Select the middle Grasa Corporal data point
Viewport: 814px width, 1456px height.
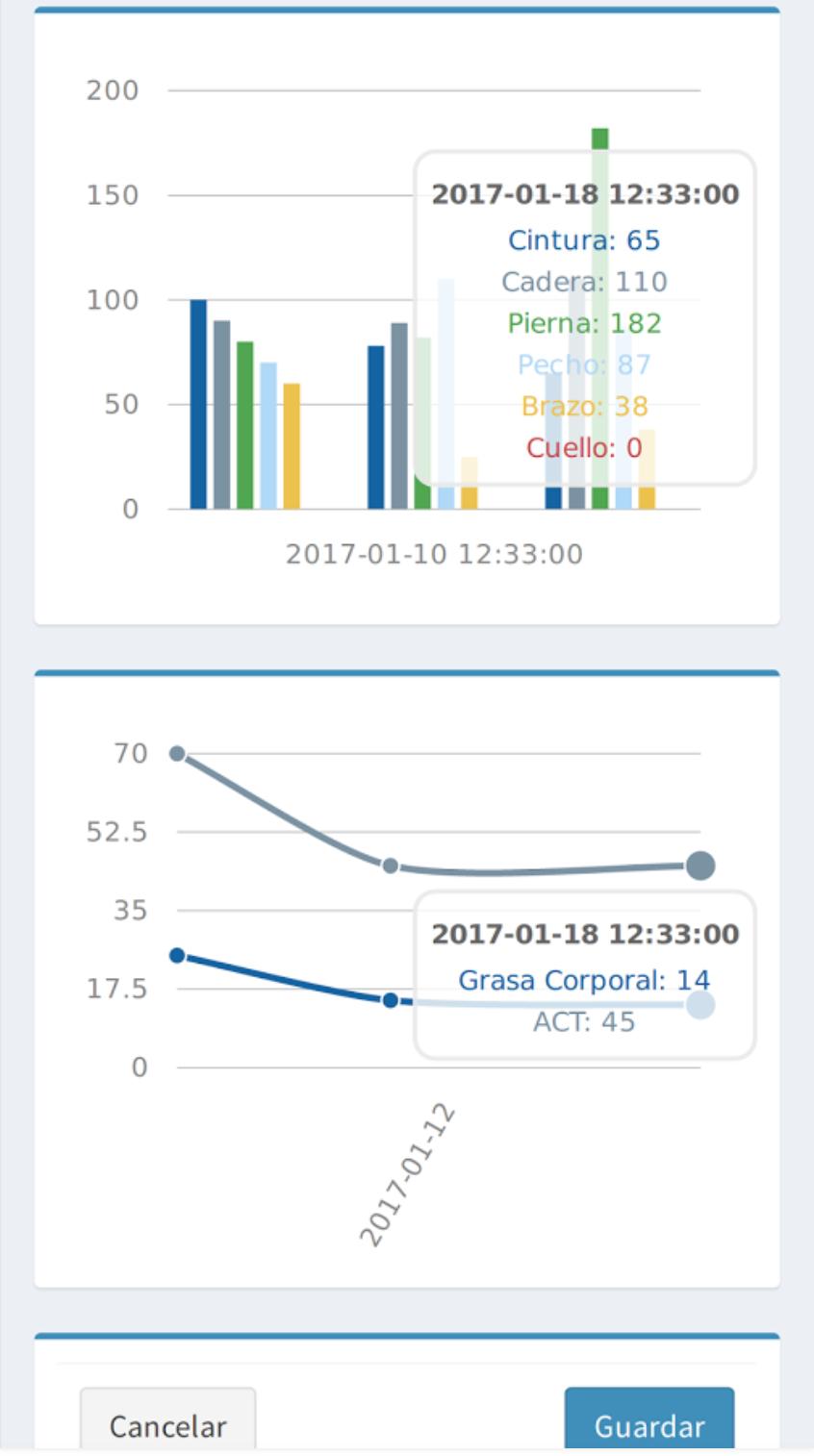pyautogui.click(x=390, y=1000)
